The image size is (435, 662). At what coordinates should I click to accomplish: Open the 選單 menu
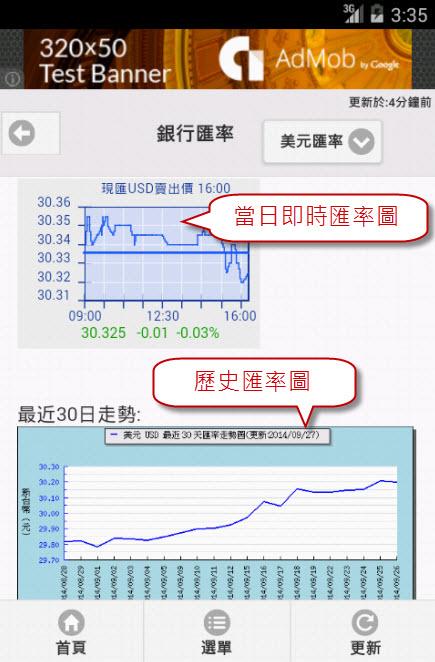pos(217,632)
